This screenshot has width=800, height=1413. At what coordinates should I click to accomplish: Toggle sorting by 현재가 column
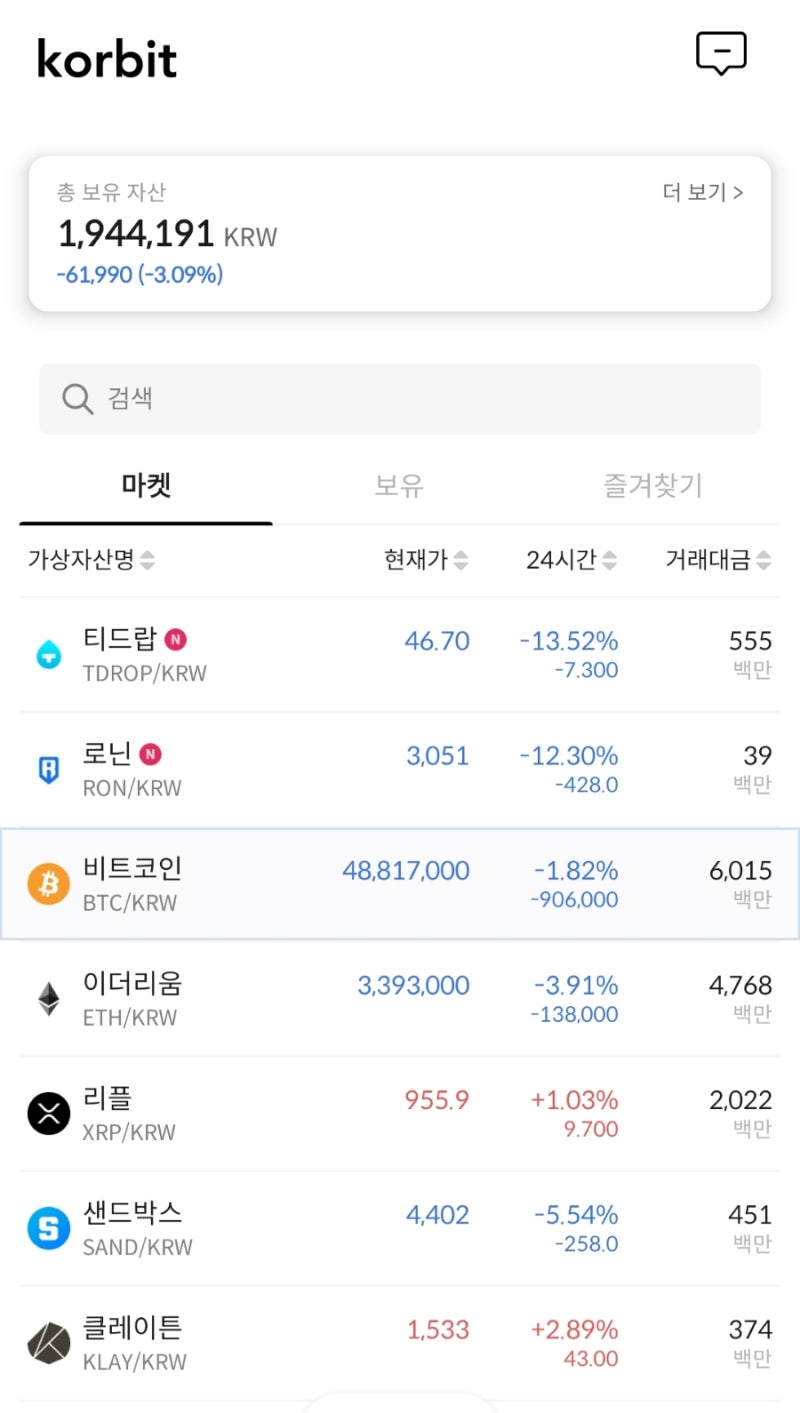(425, 560)
